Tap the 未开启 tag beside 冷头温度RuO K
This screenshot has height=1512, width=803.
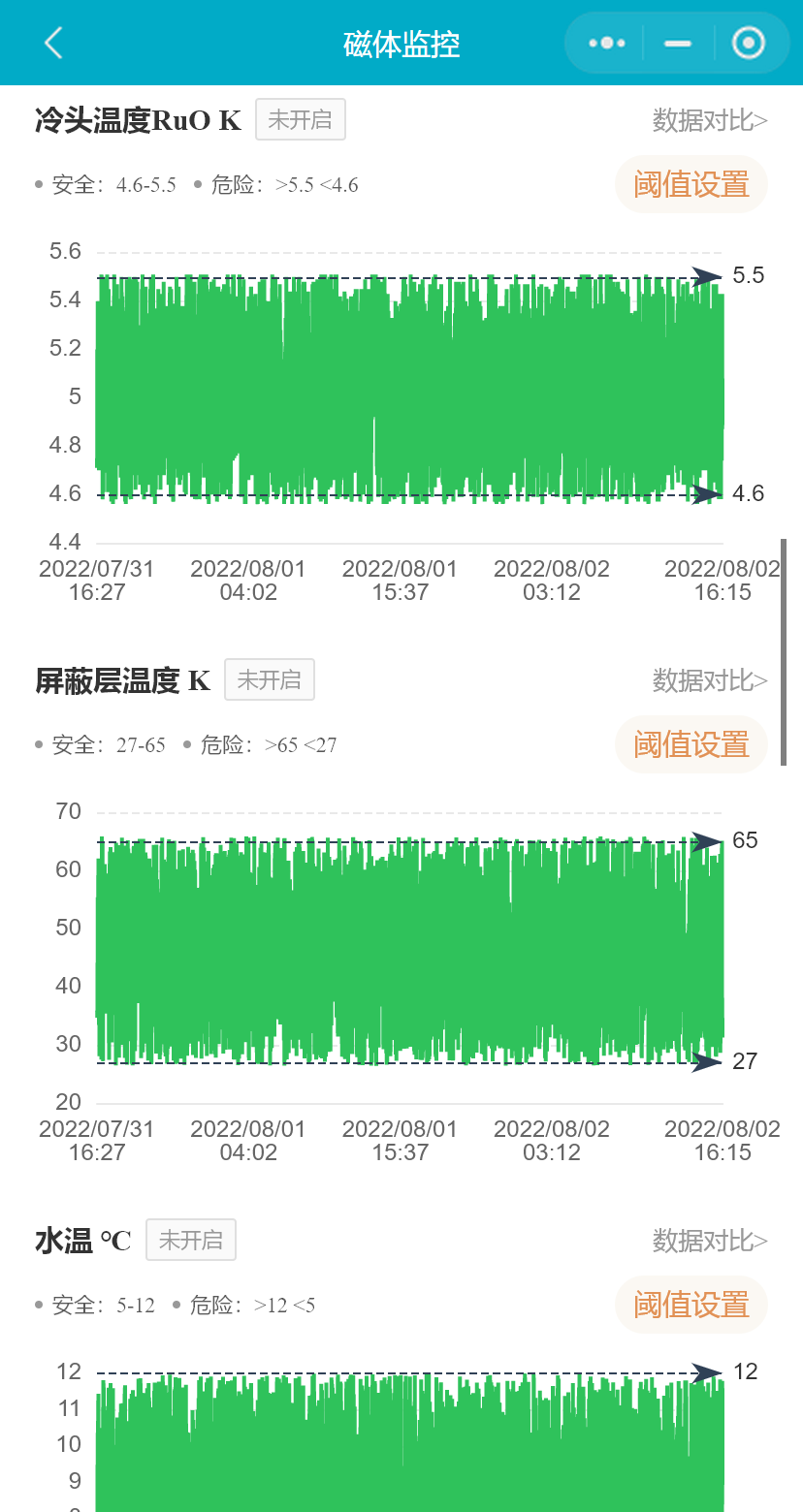tap(300, 119)
